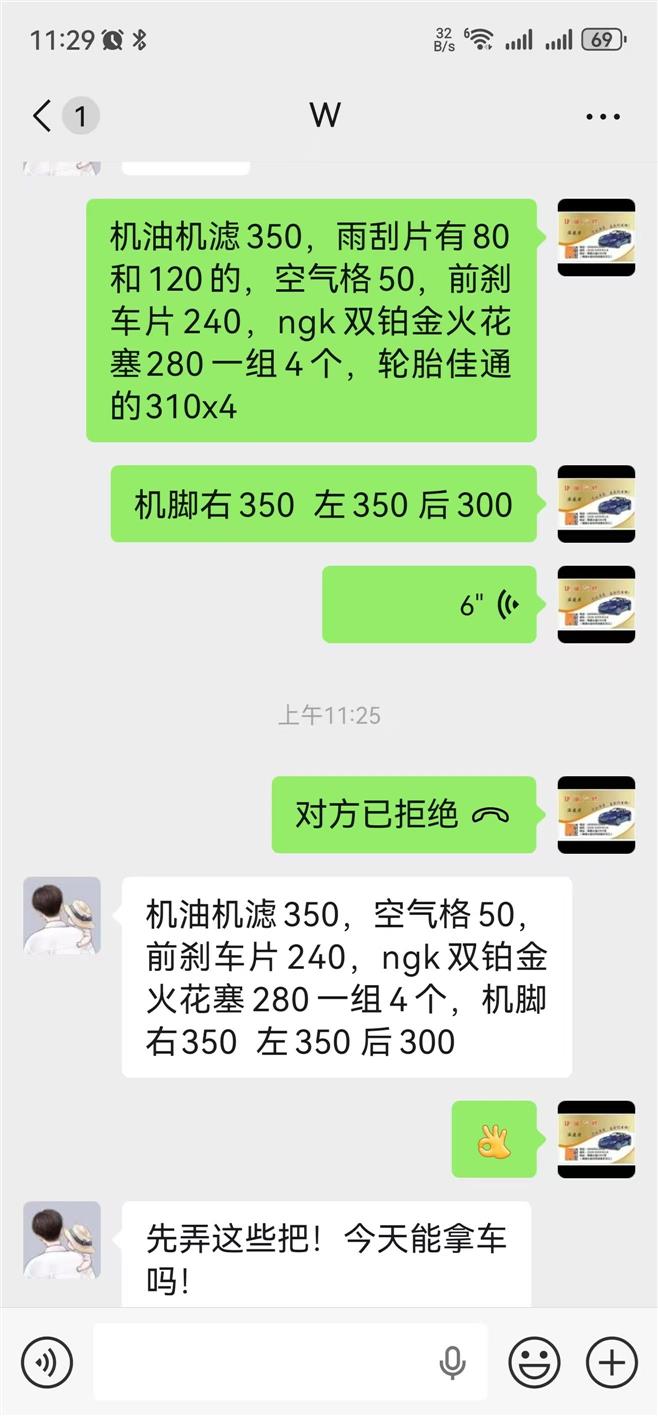Viewport: 658px width, 1416px height.
Task: Tap the microphone in the input field
Action: tap(452, 1361)
